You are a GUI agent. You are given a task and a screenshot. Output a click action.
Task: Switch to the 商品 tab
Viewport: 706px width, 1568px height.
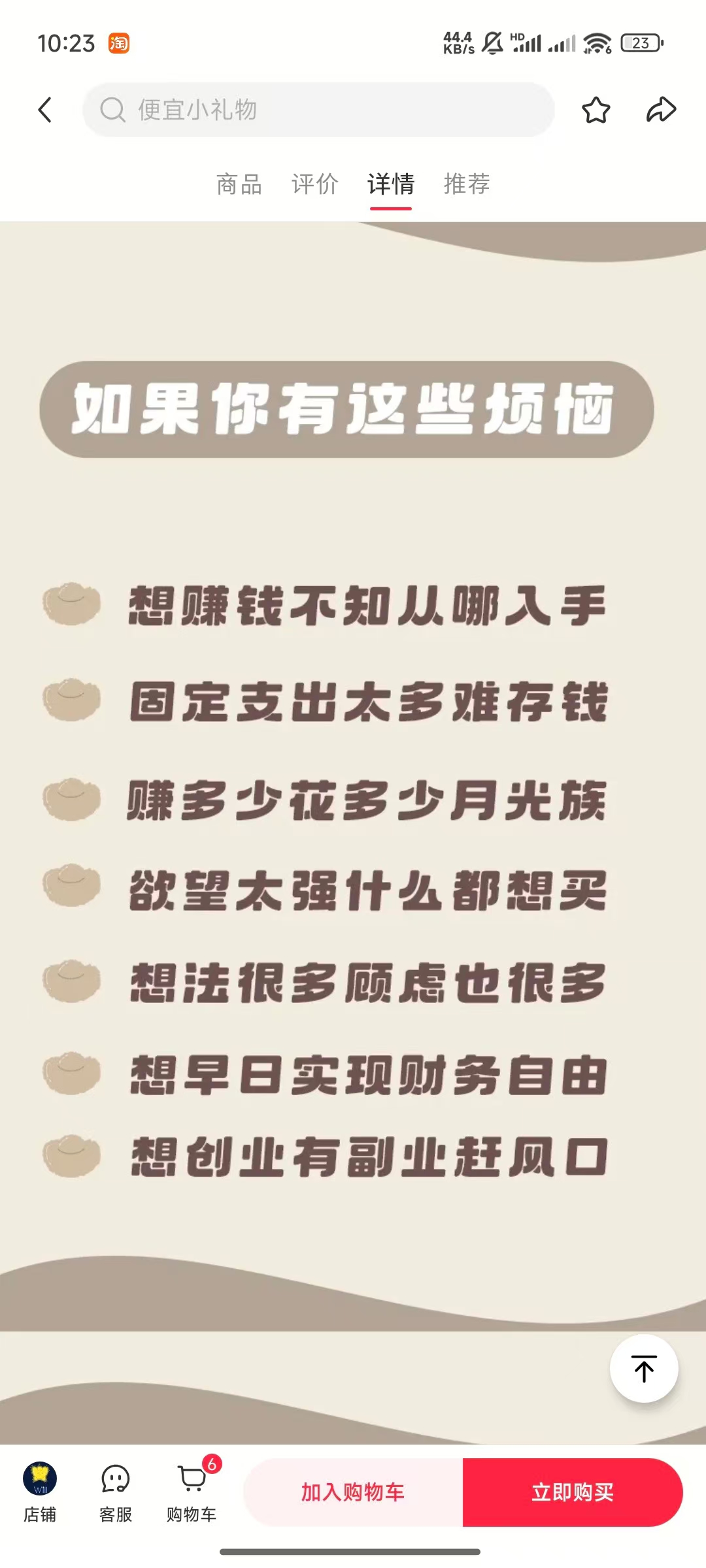pyautogui.click(x=239, y=184)
